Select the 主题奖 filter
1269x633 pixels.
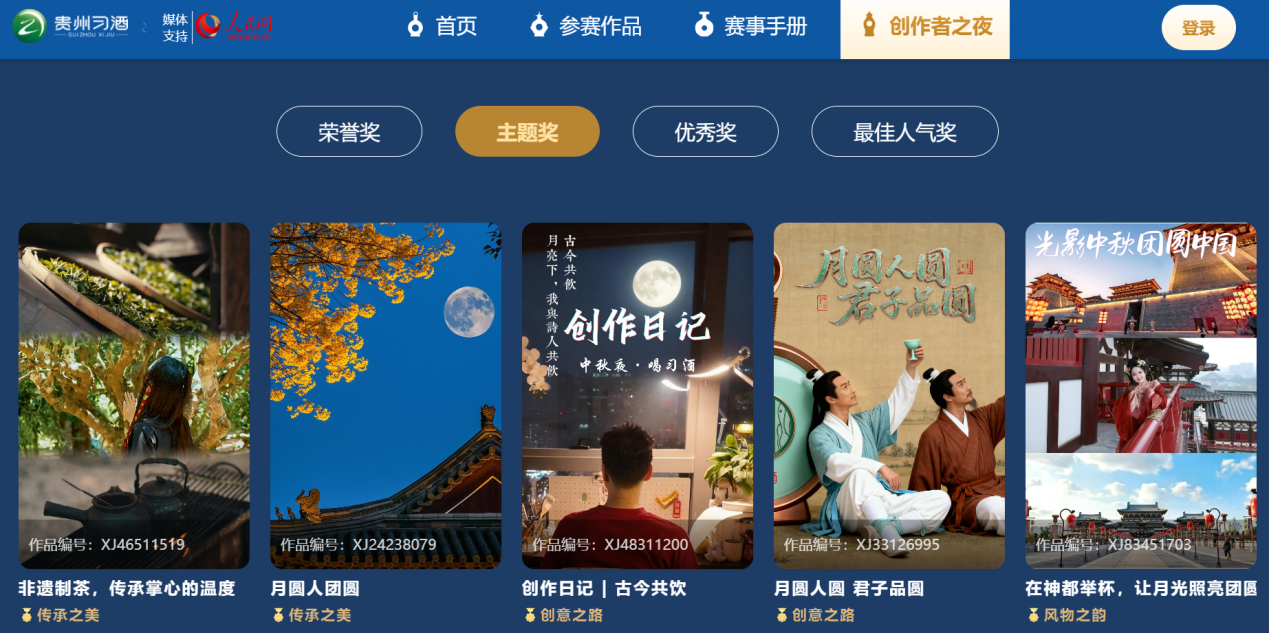527,132
